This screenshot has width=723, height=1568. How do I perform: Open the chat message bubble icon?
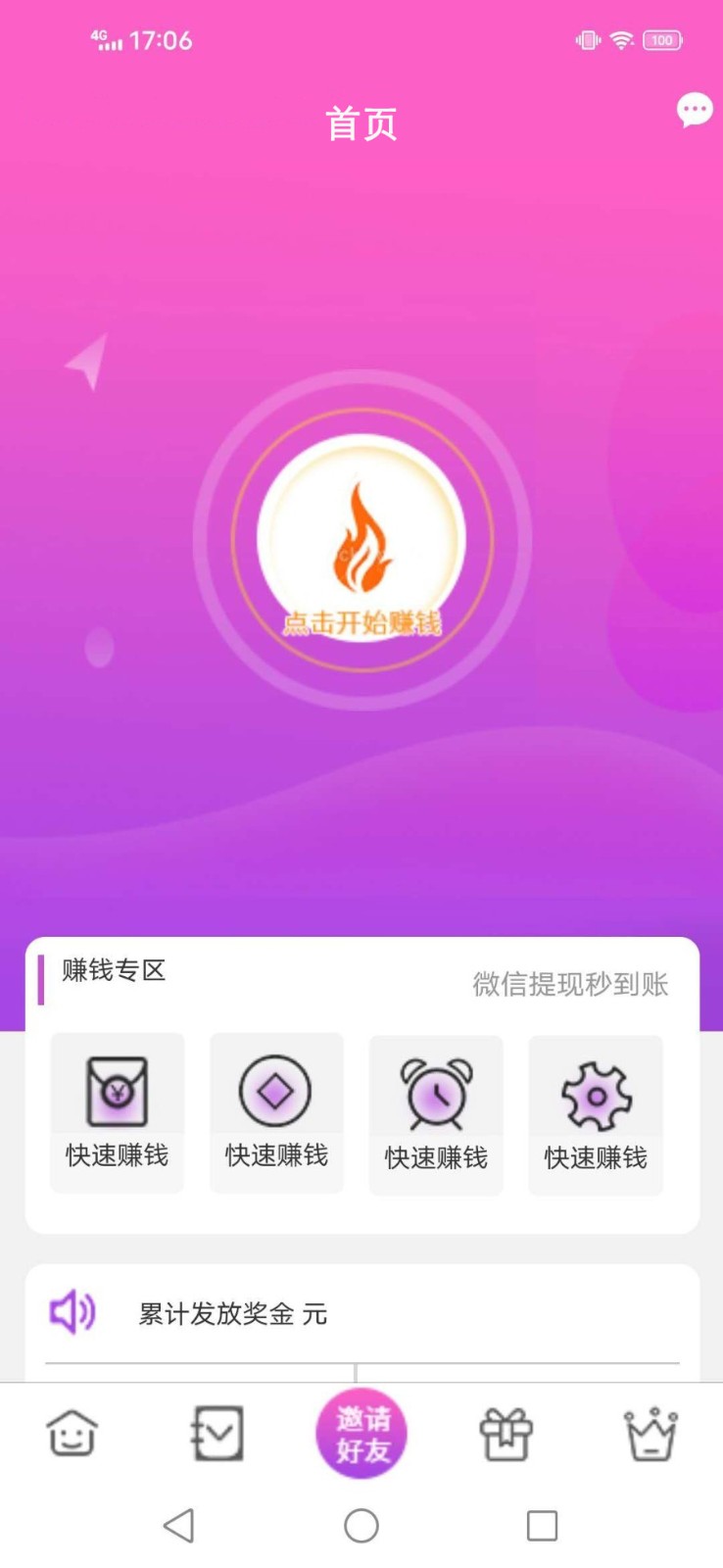pos(695,110)
